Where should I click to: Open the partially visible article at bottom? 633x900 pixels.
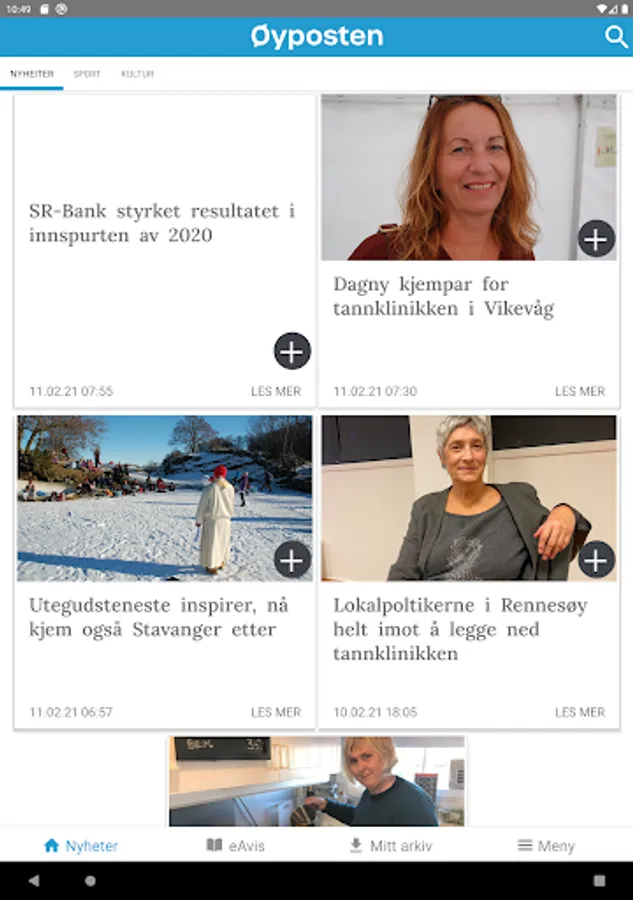tap(317, 781)
